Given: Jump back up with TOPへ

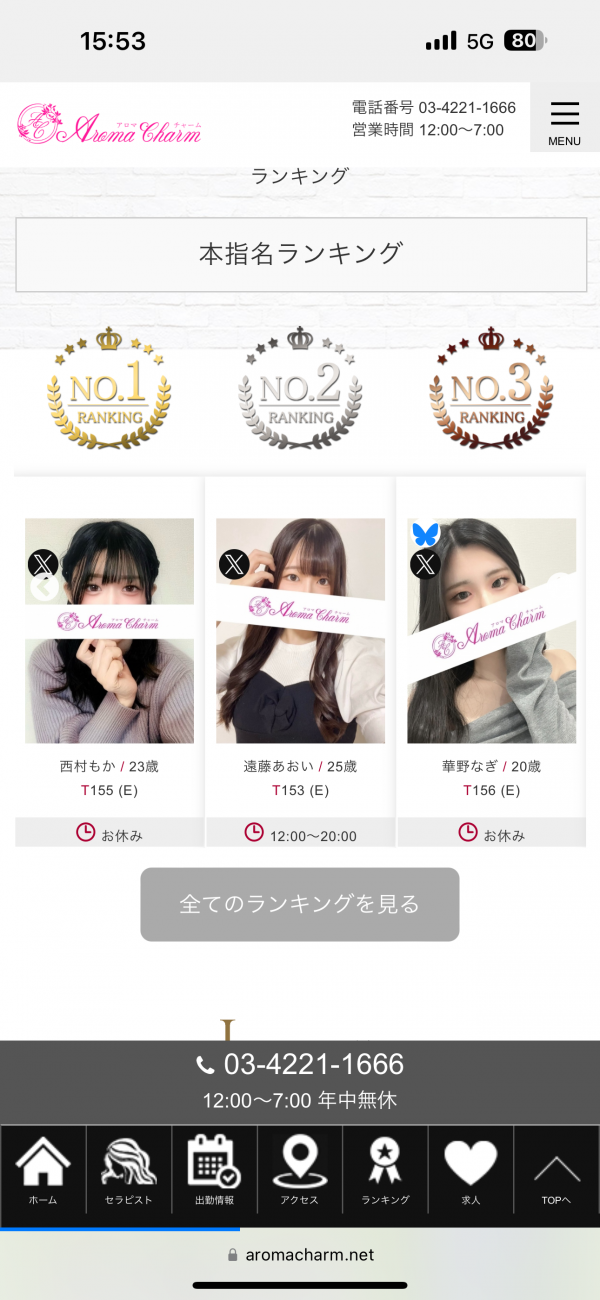Looking at the screenshot, I should click(x=557, y=1170).
